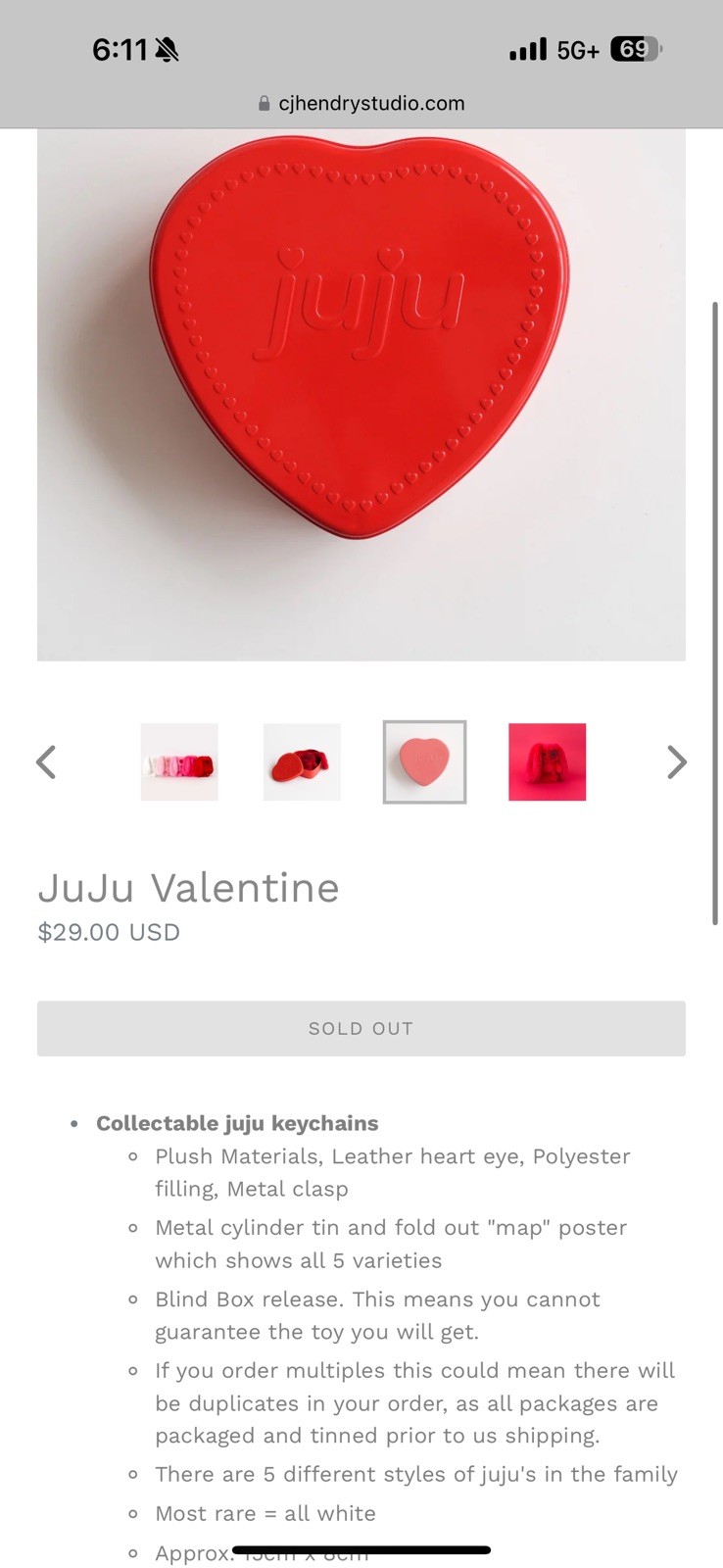
Task: Select the closed heart tin thumbnail
Action: coord(424,761)
